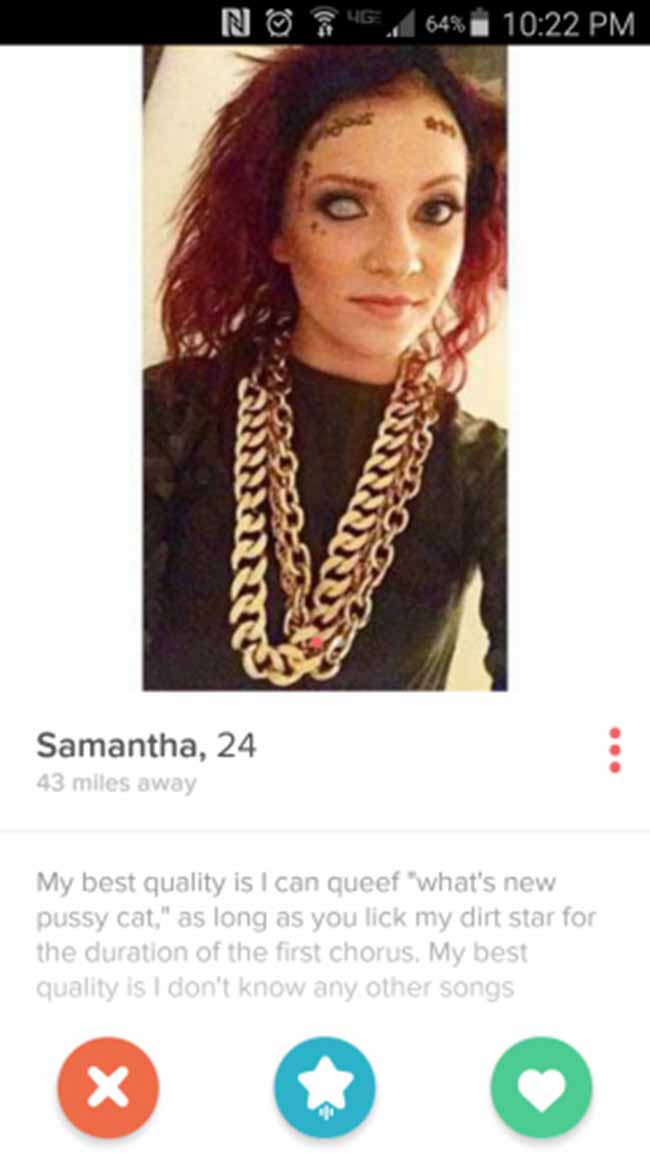The image size is (650, 1157).
Task: Tap the red X to pass
Action: [108, 1087]
